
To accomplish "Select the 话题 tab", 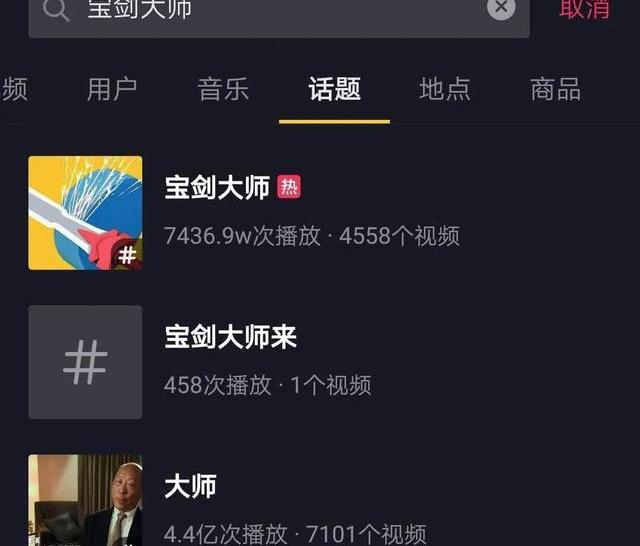I will click(334, 89).
